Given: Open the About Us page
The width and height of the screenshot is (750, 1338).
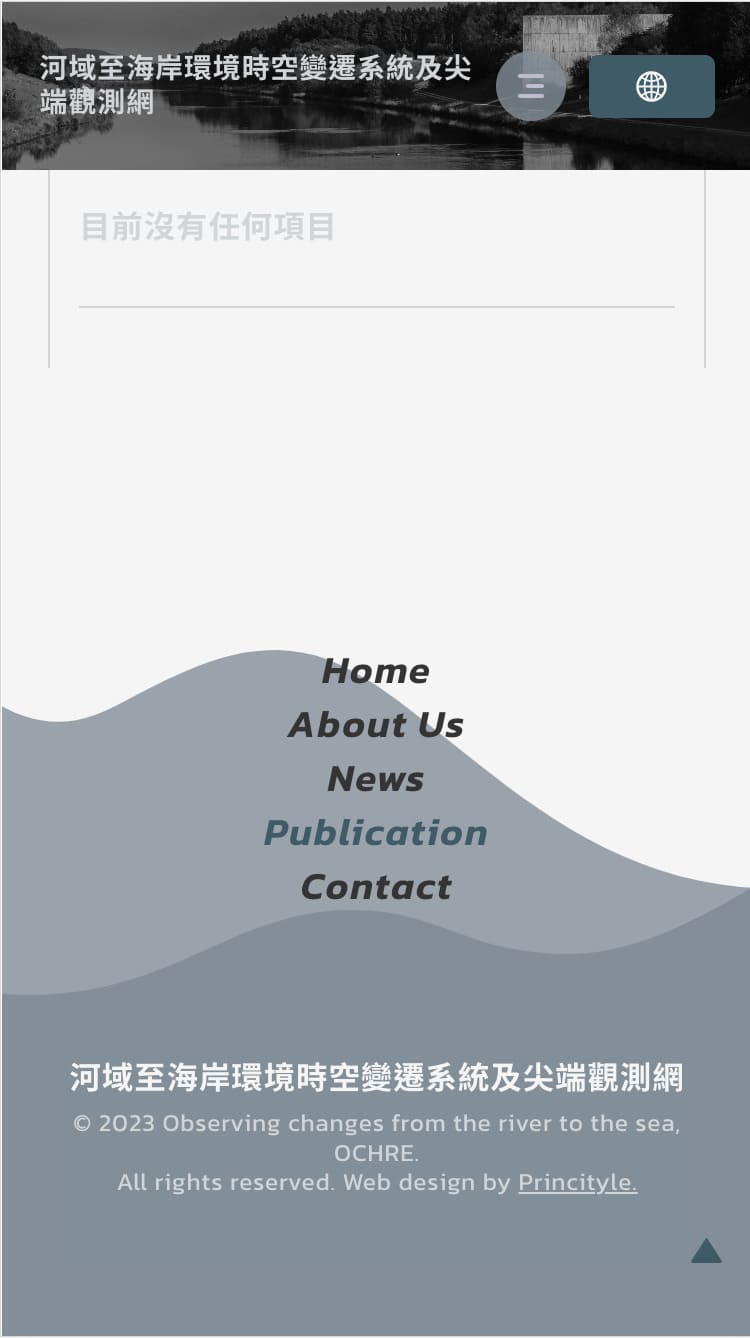Looking at the screenshot, I should point(375,725).
